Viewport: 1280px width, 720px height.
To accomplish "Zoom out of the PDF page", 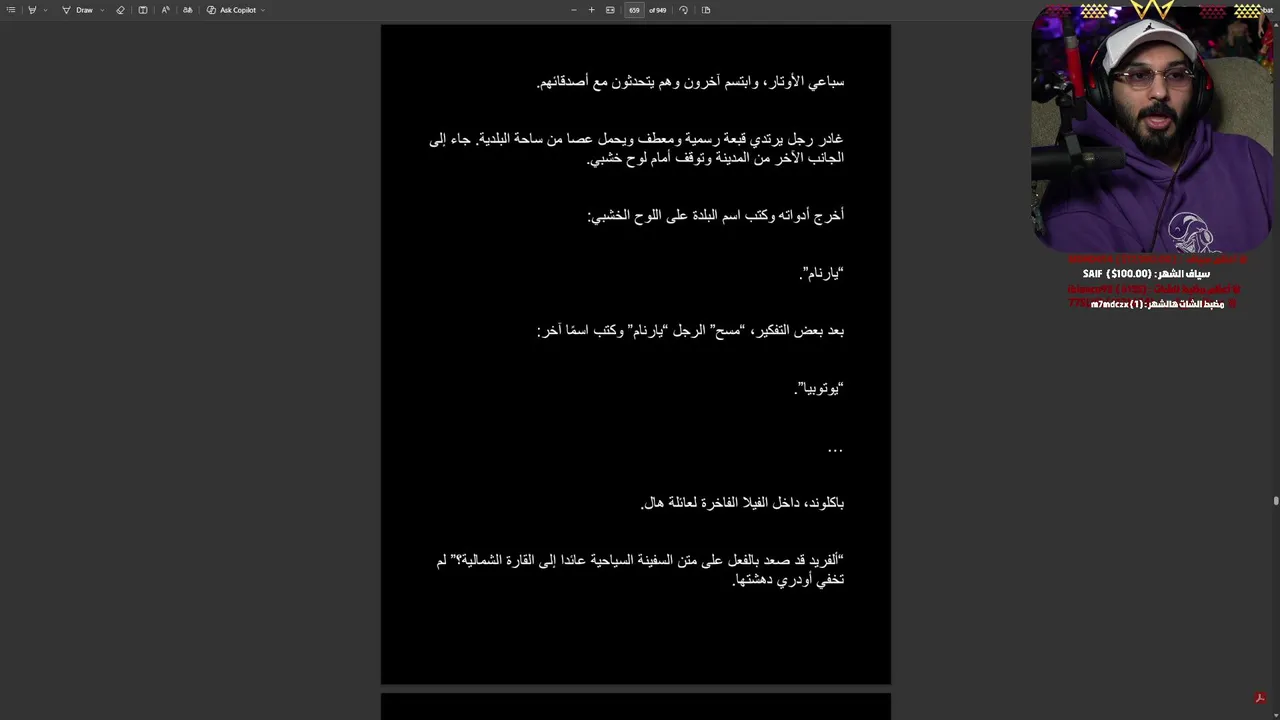I will point(574,10).
